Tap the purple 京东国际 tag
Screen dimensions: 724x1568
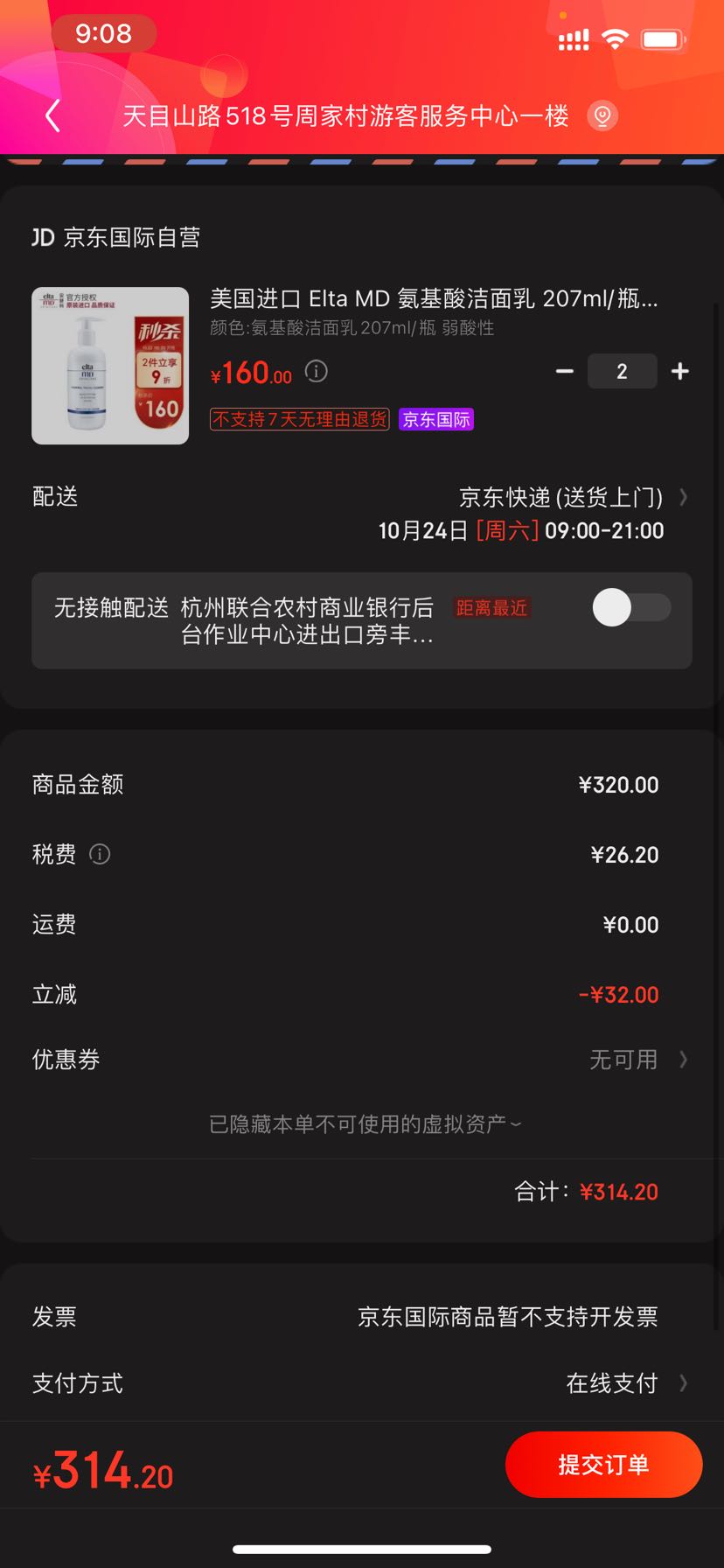coord(435,420)
